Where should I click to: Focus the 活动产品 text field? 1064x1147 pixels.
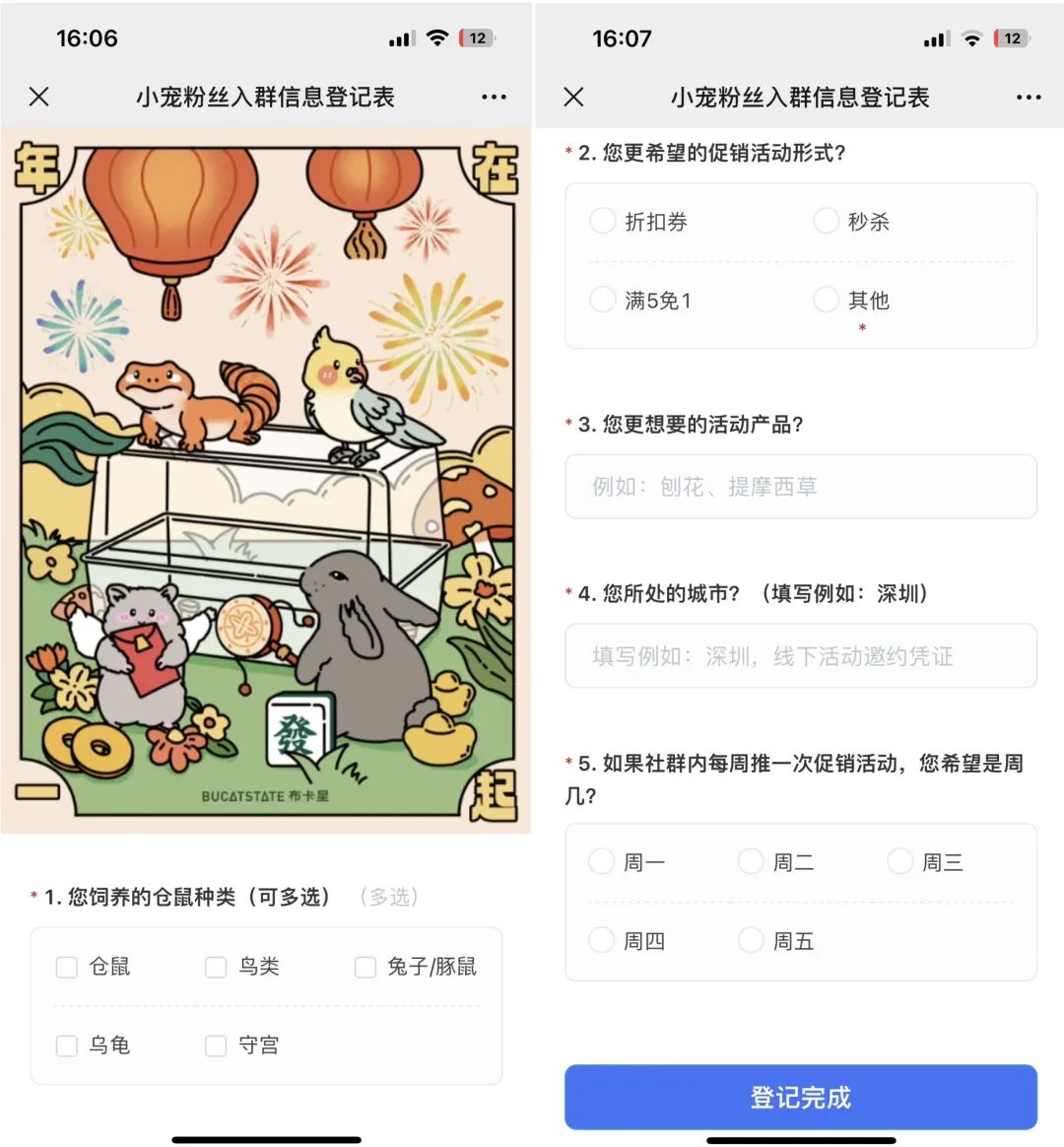pyautogui.click(x=800, y=486)
